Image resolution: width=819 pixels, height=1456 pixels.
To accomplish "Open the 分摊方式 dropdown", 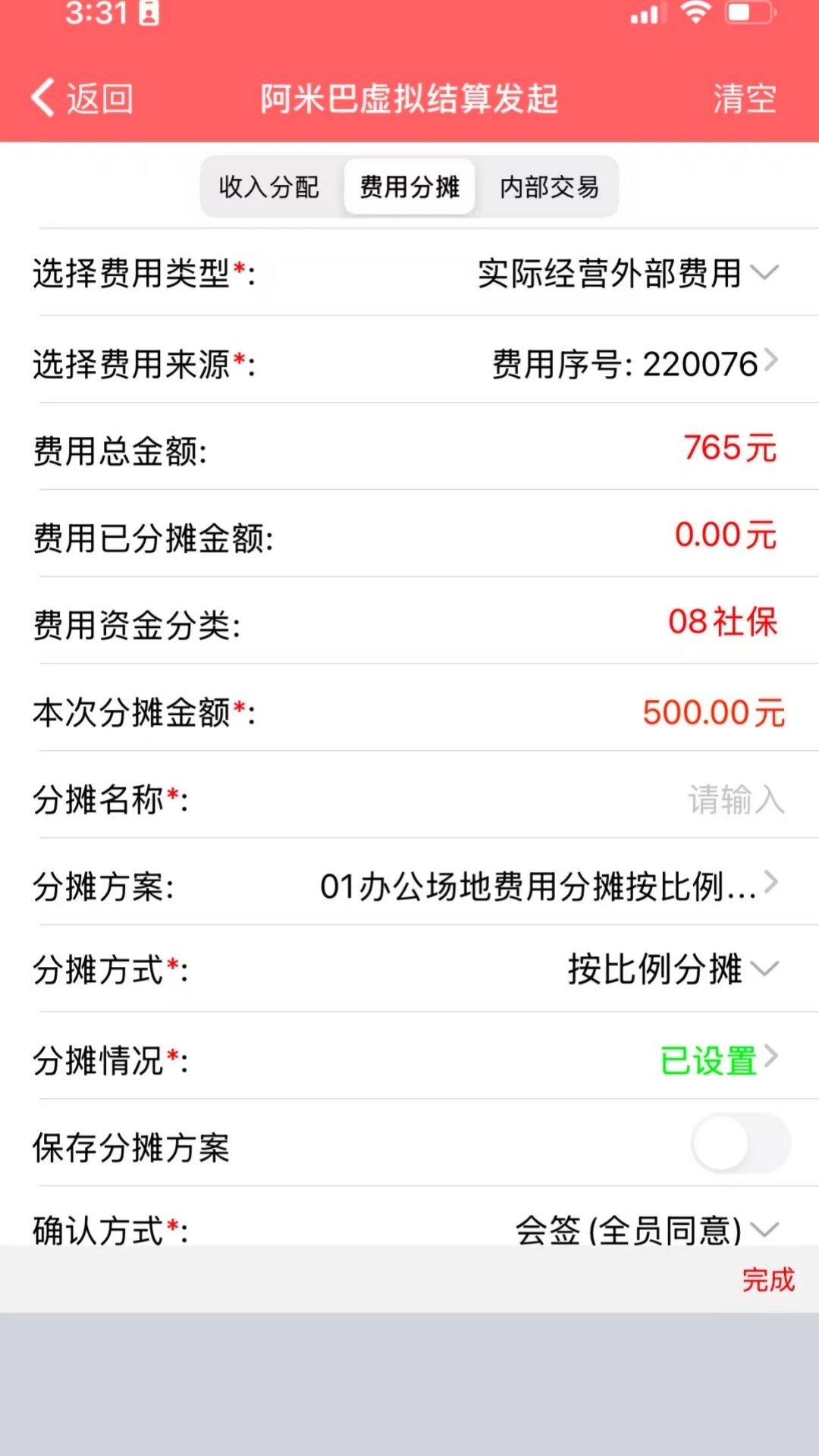I will [767, 969].
